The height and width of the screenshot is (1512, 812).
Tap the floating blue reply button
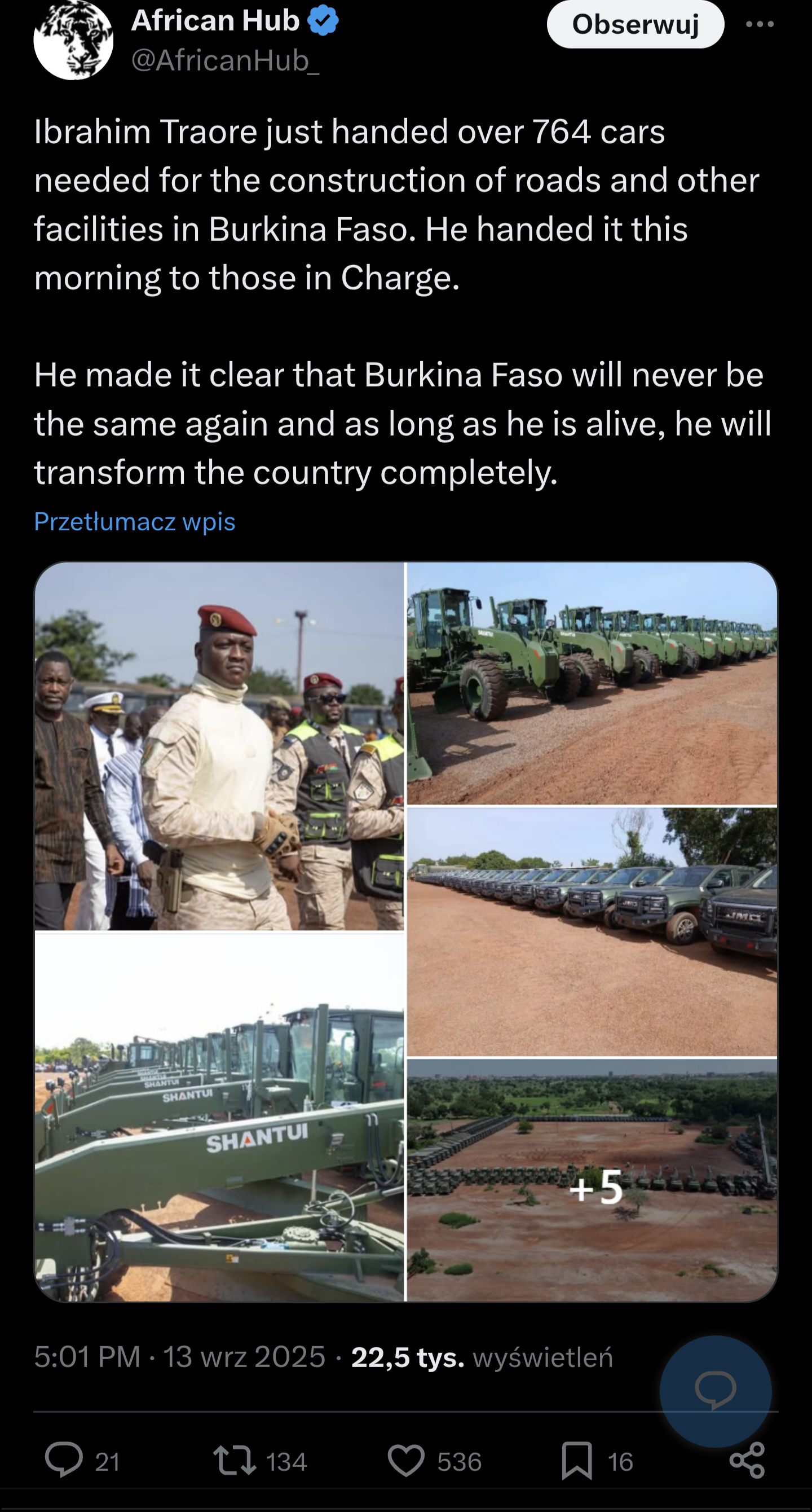coord(715,1391)
